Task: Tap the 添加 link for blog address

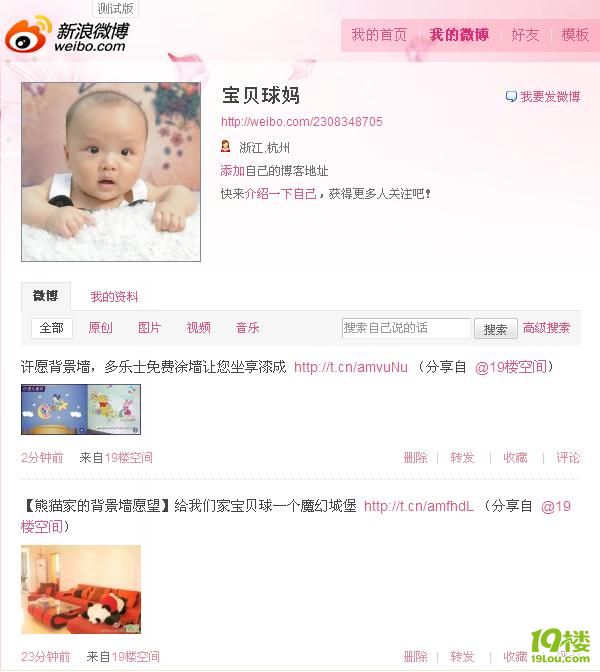Action: click(232, 171)
